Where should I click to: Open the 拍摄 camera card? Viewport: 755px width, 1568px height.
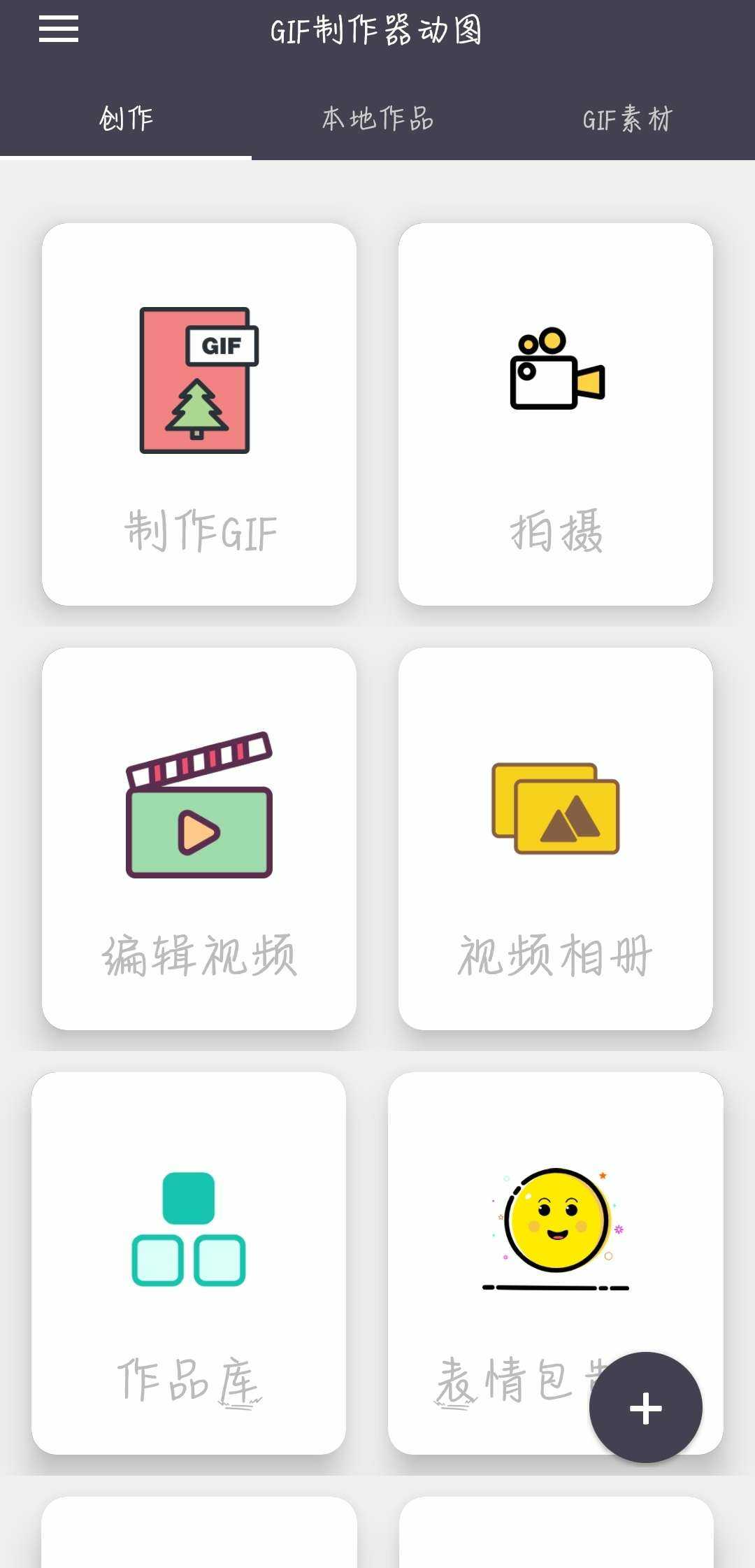tap(556, 414)
